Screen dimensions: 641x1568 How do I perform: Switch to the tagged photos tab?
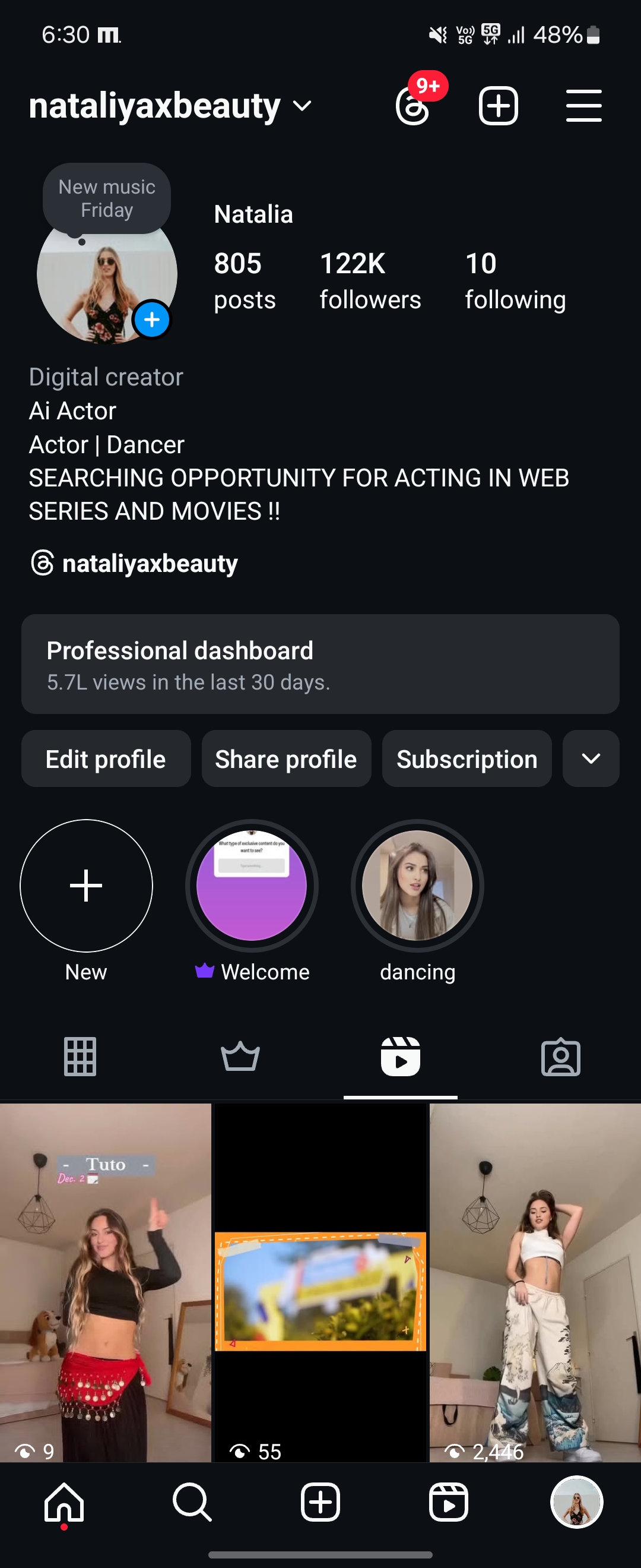[x=560, y=1057]
